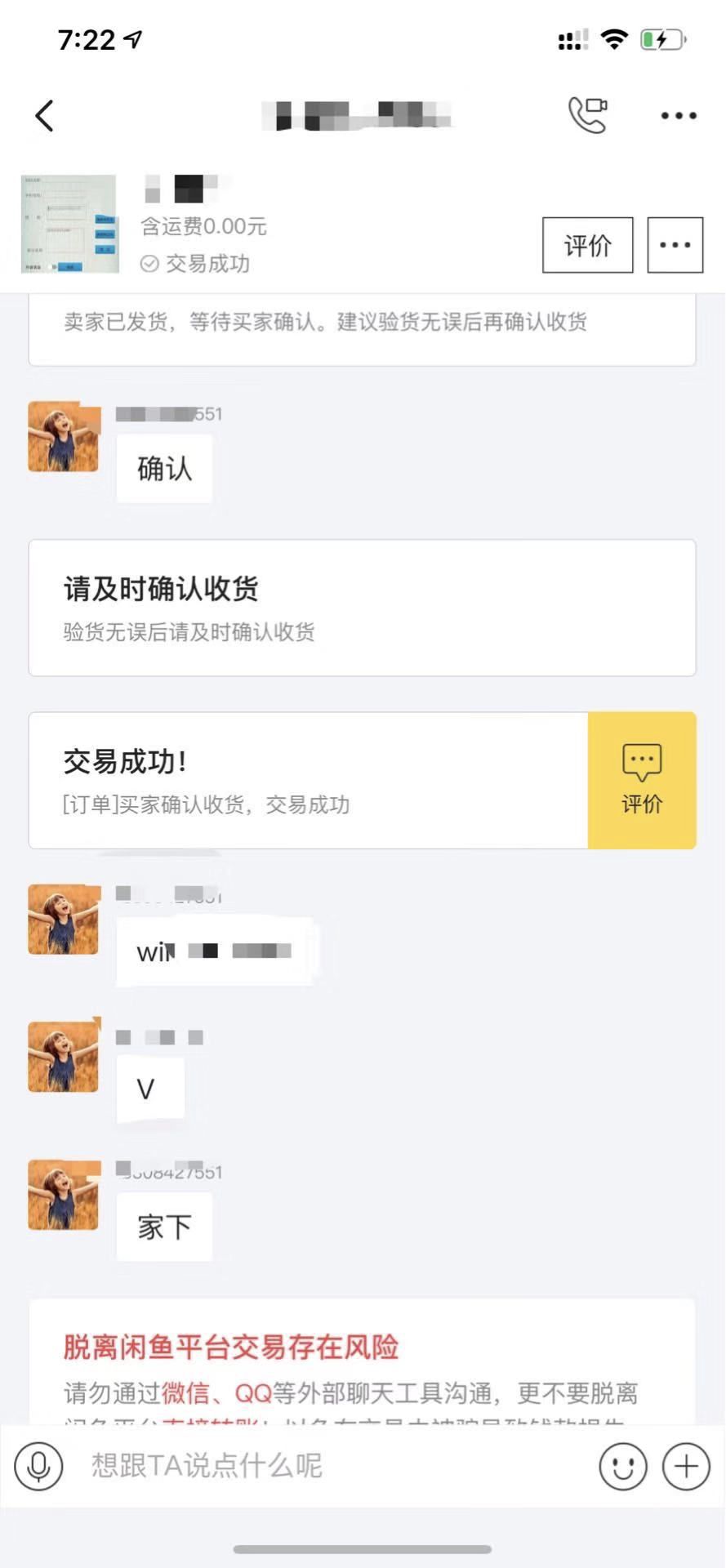Open the plus attachment menu
The height and width of the screenshot is (1568, 726).
[x=686, y=1466]
